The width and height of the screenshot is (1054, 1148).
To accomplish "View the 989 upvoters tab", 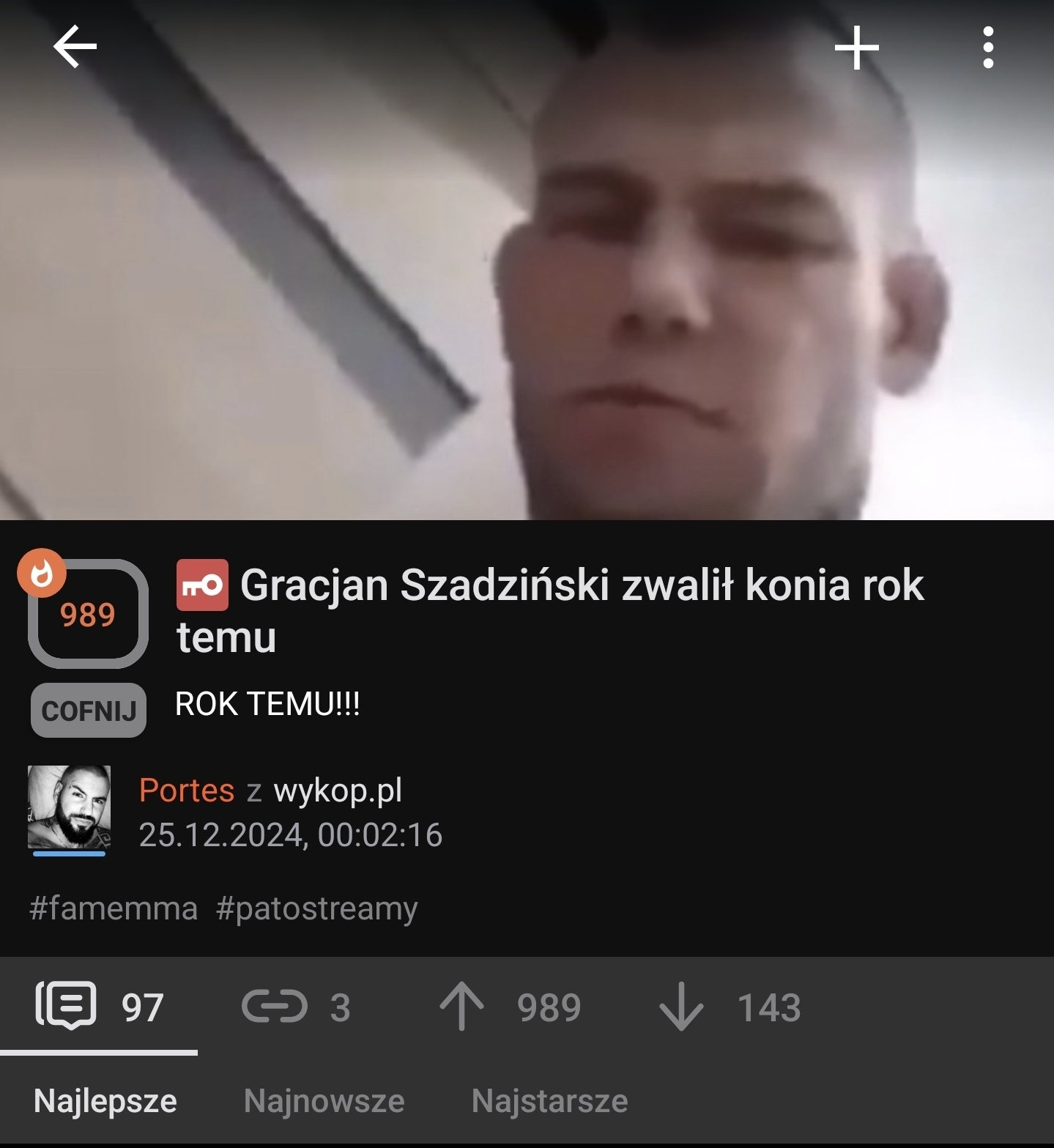I will tap(511, 1007).
